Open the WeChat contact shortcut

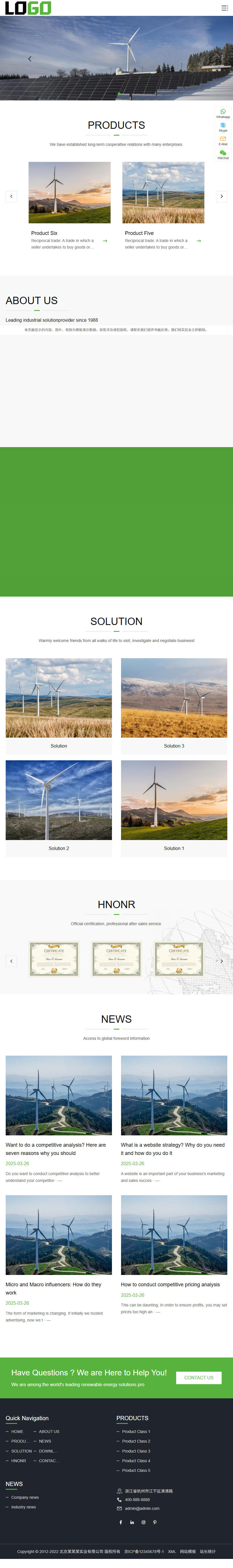(x=223, y=154)
